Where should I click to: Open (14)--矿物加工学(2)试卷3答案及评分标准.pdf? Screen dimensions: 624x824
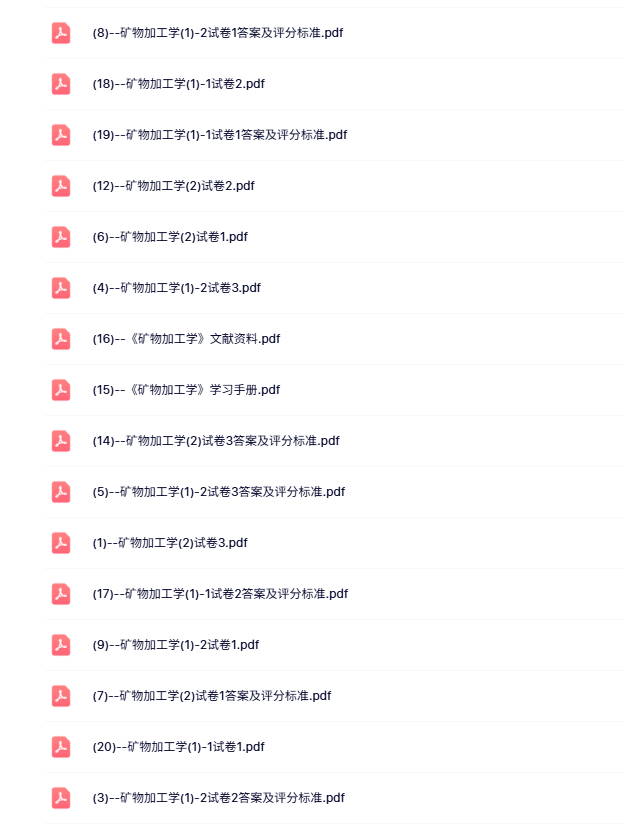coord(216,441)
